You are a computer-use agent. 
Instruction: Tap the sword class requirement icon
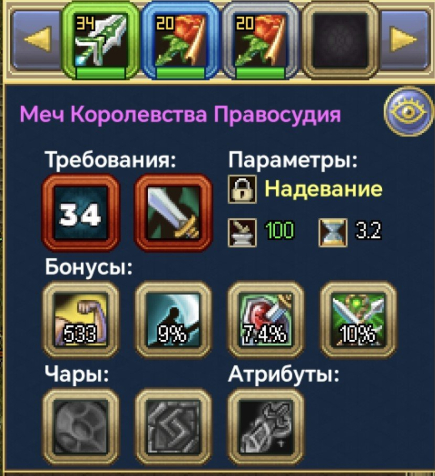pyautogui.click(x=173, y=213)
